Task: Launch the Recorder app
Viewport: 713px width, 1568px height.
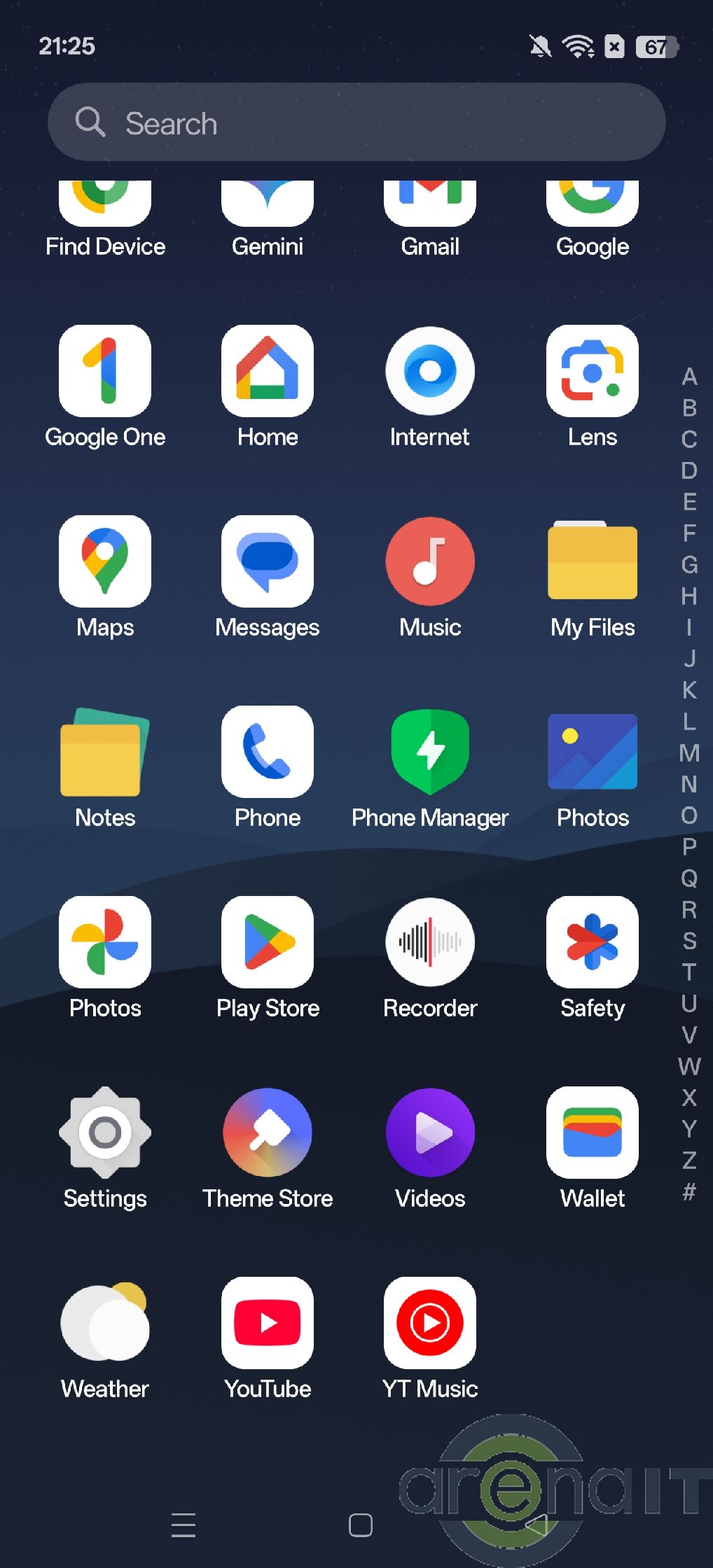Action: click(429, 943)
